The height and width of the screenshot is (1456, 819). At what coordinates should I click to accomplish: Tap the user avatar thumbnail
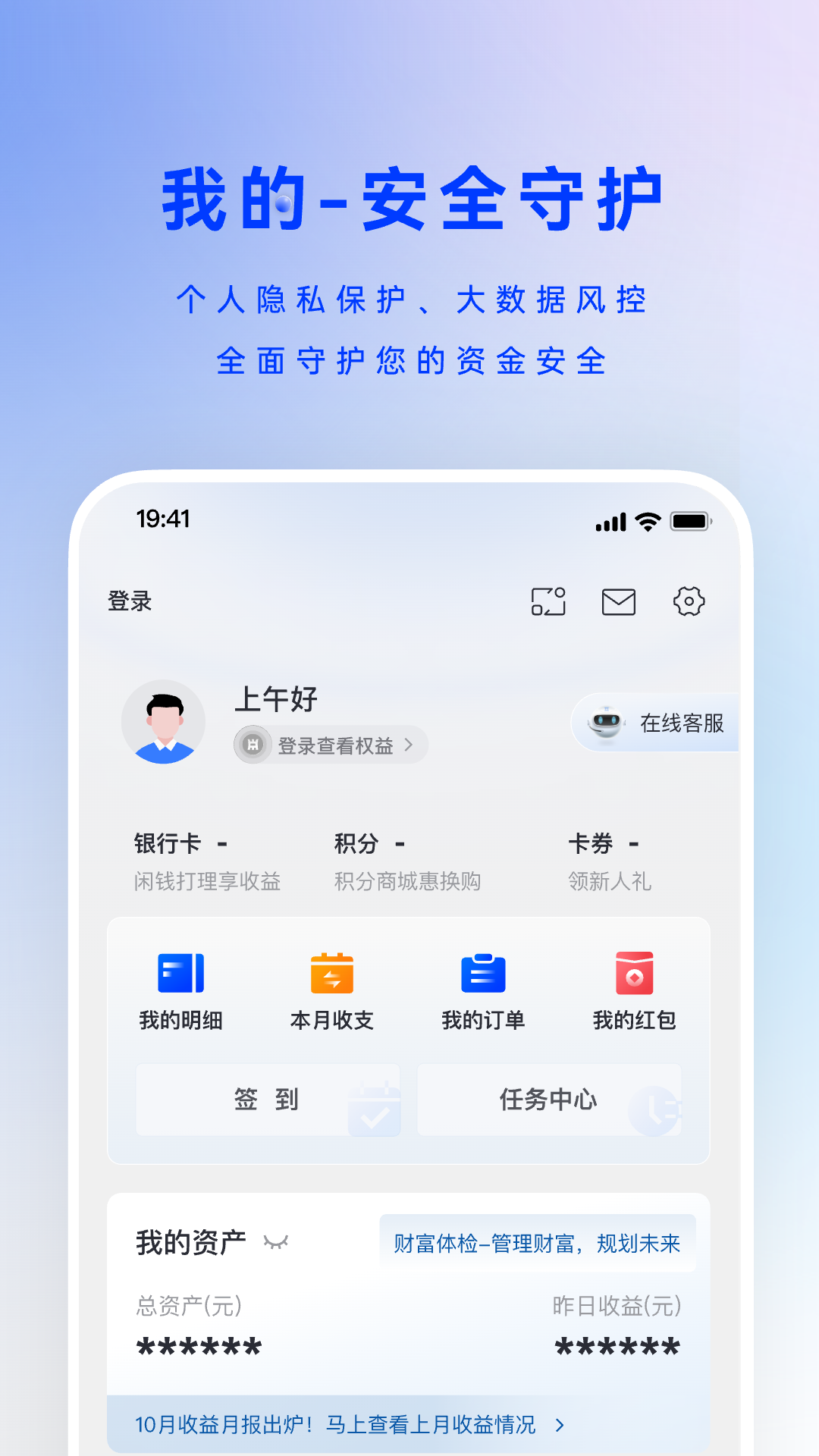coord(162,722)
